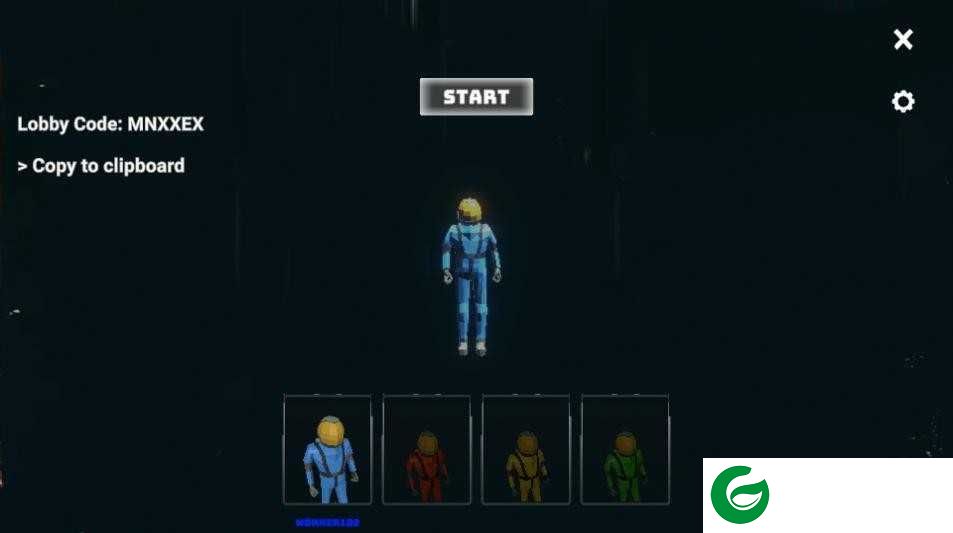Viewport: 953px width, 533px height.
Task: Select the green astronaut slot
Action: tap(624, 450)
